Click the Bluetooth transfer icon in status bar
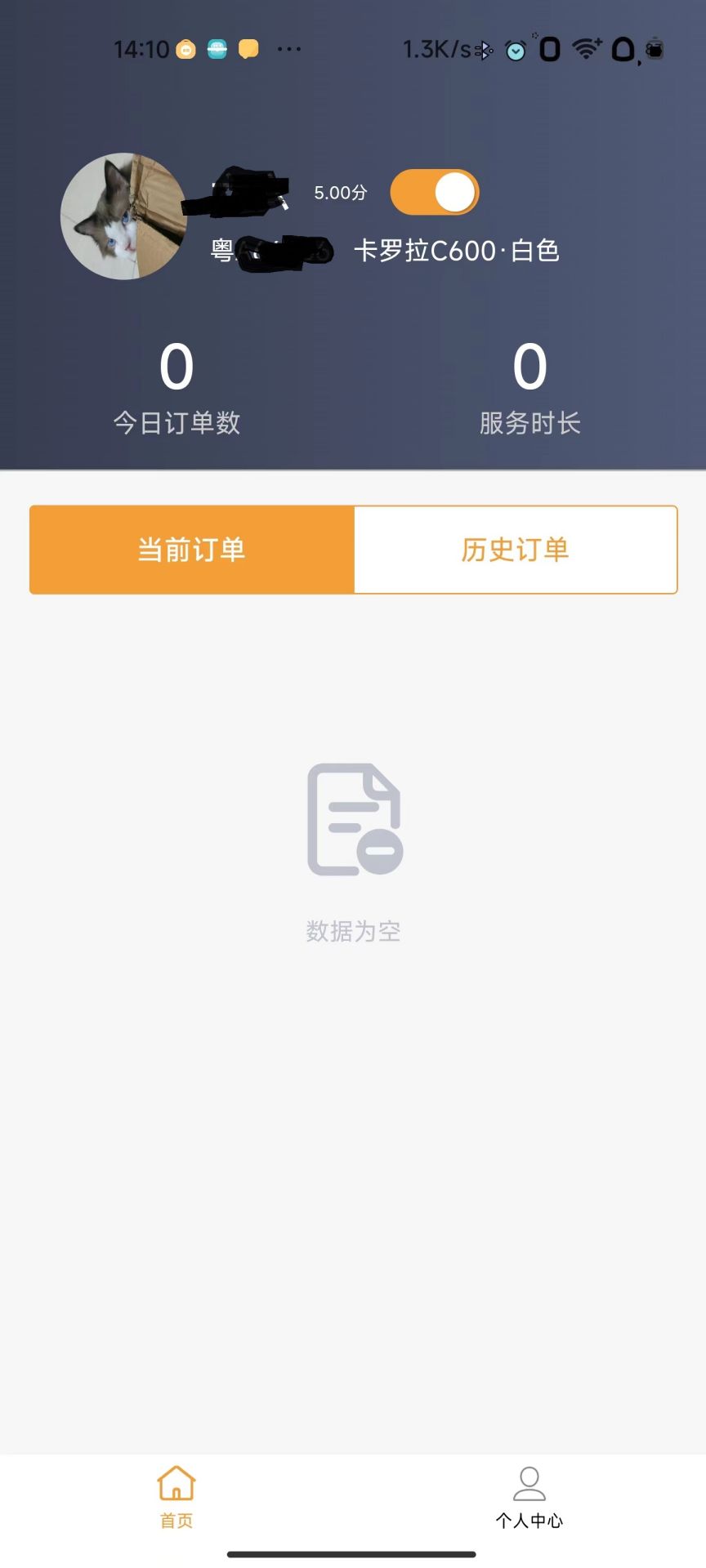The height and width of the screenshot is (1568, 706). 482,50
